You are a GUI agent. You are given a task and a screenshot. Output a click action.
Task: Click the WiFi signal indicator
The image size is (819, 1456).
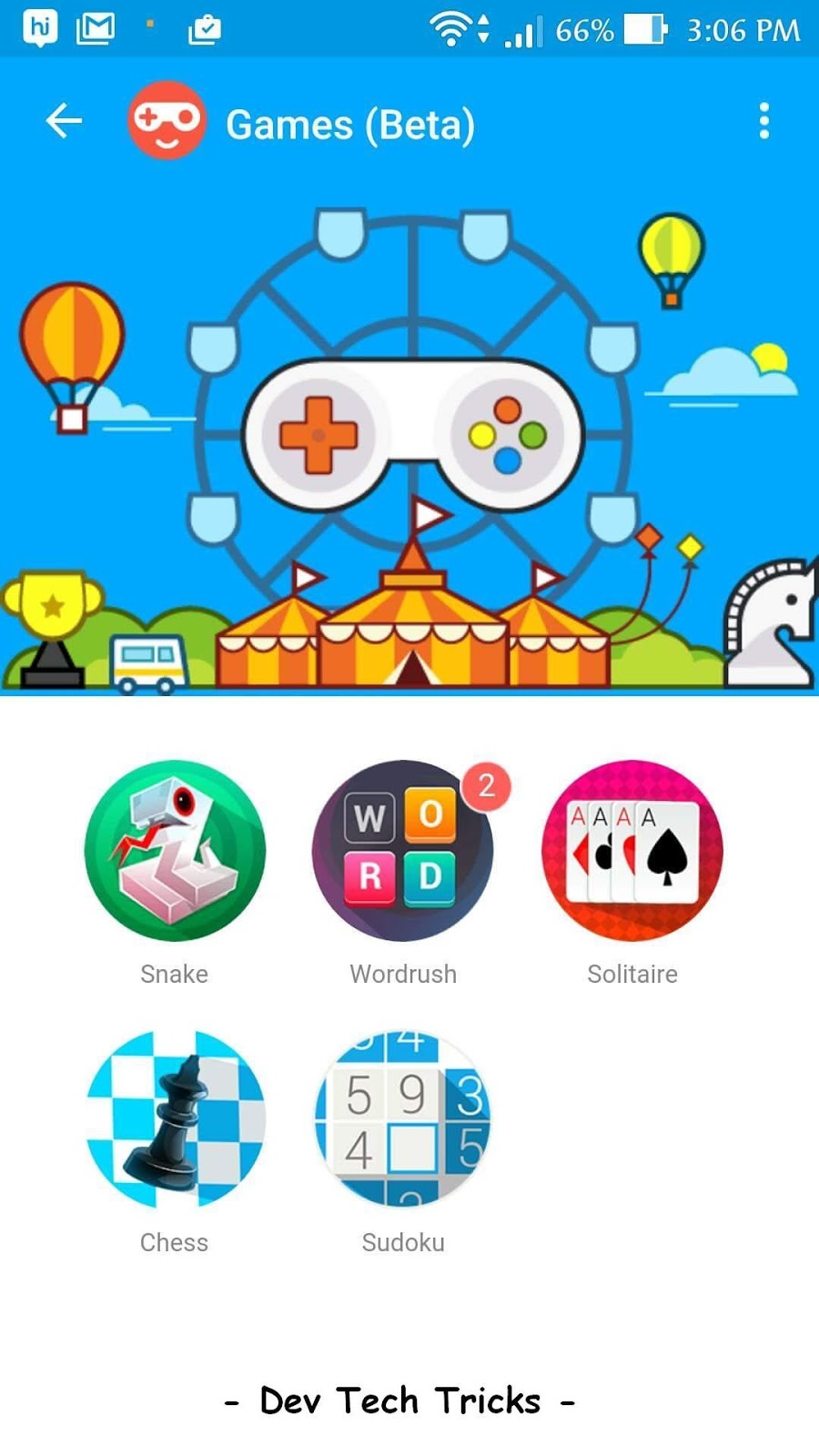453,27
